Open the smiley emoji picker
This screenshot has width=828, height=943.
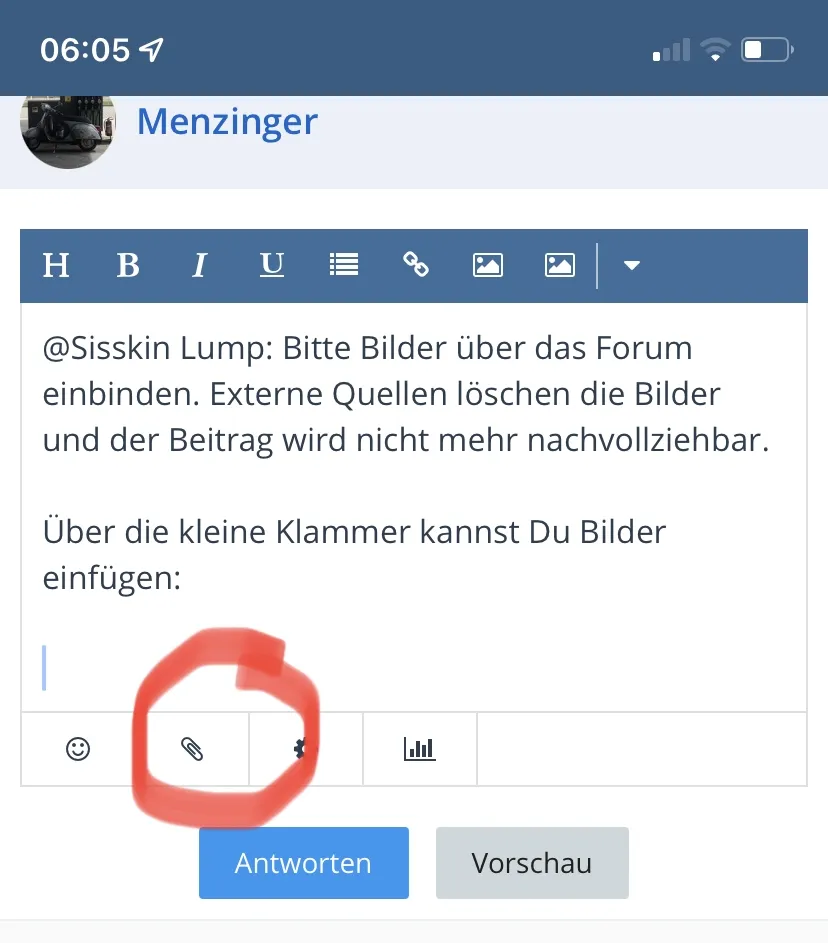point(78,749)
